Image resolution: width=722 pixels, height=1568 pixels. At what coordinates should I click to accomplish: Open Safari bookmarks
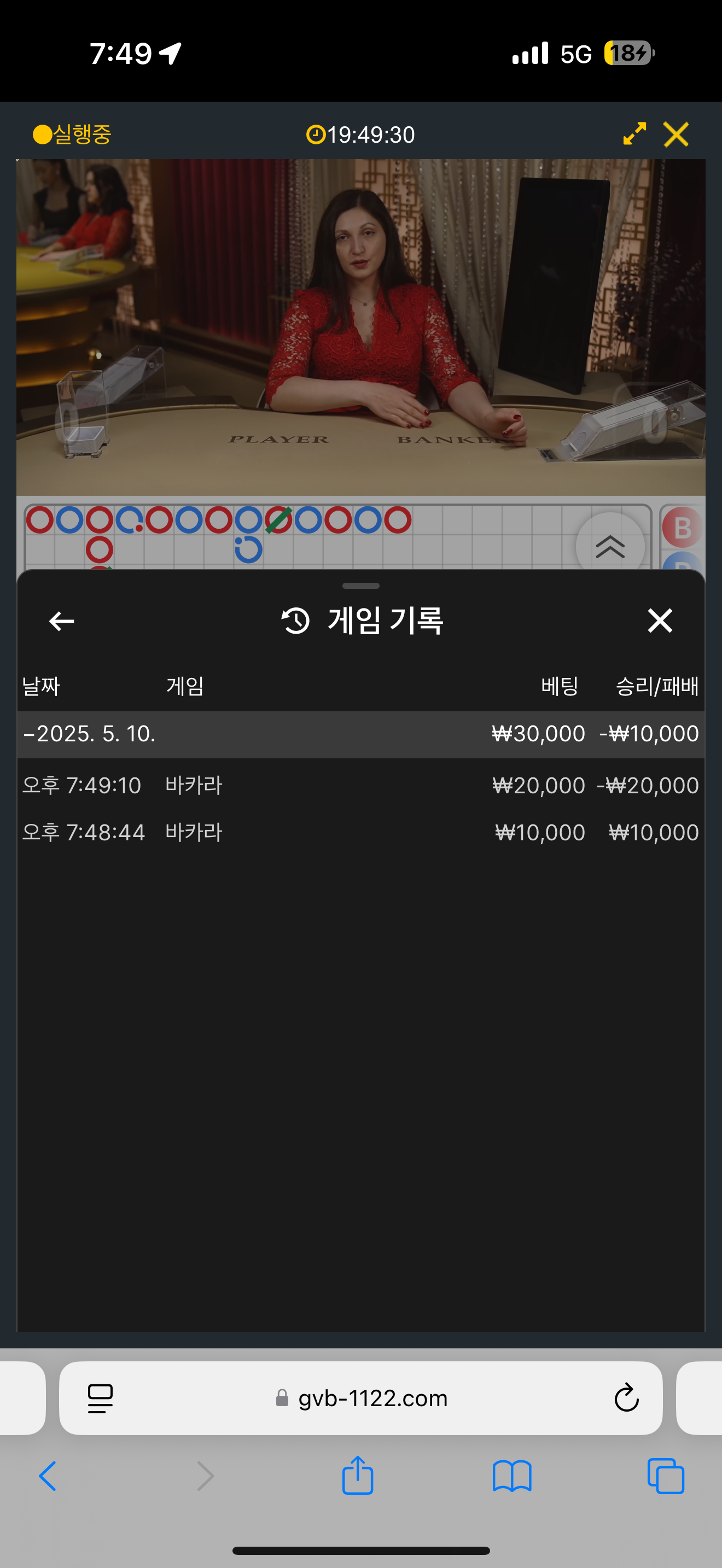pos(511,1476)
